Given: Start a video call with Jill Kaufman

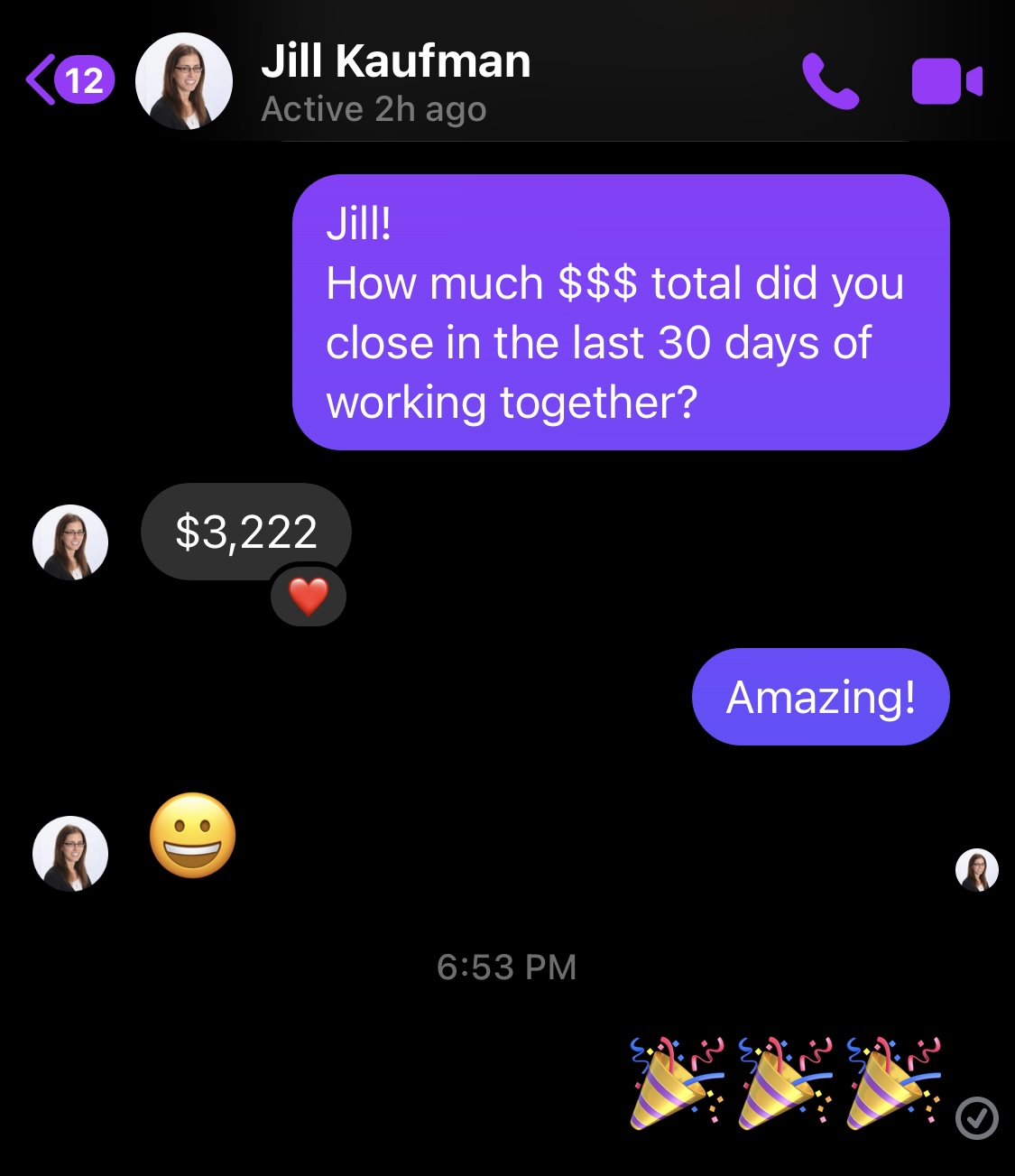Looking at the screenshot, I should pos(946,81).
